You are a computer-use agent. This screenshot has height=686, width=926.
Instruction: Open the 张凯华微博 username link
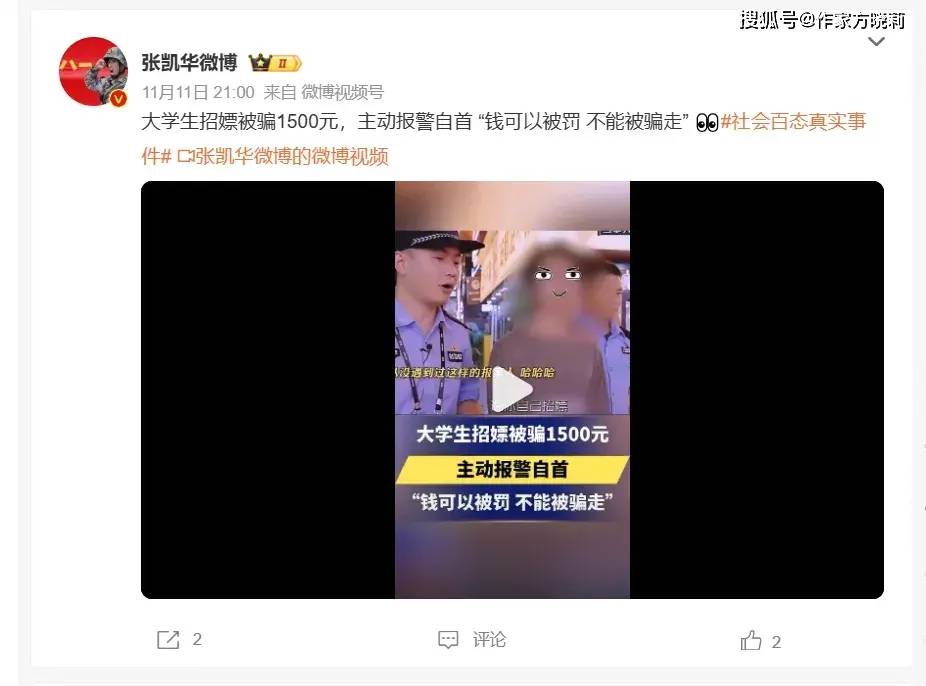click(189, 62)
